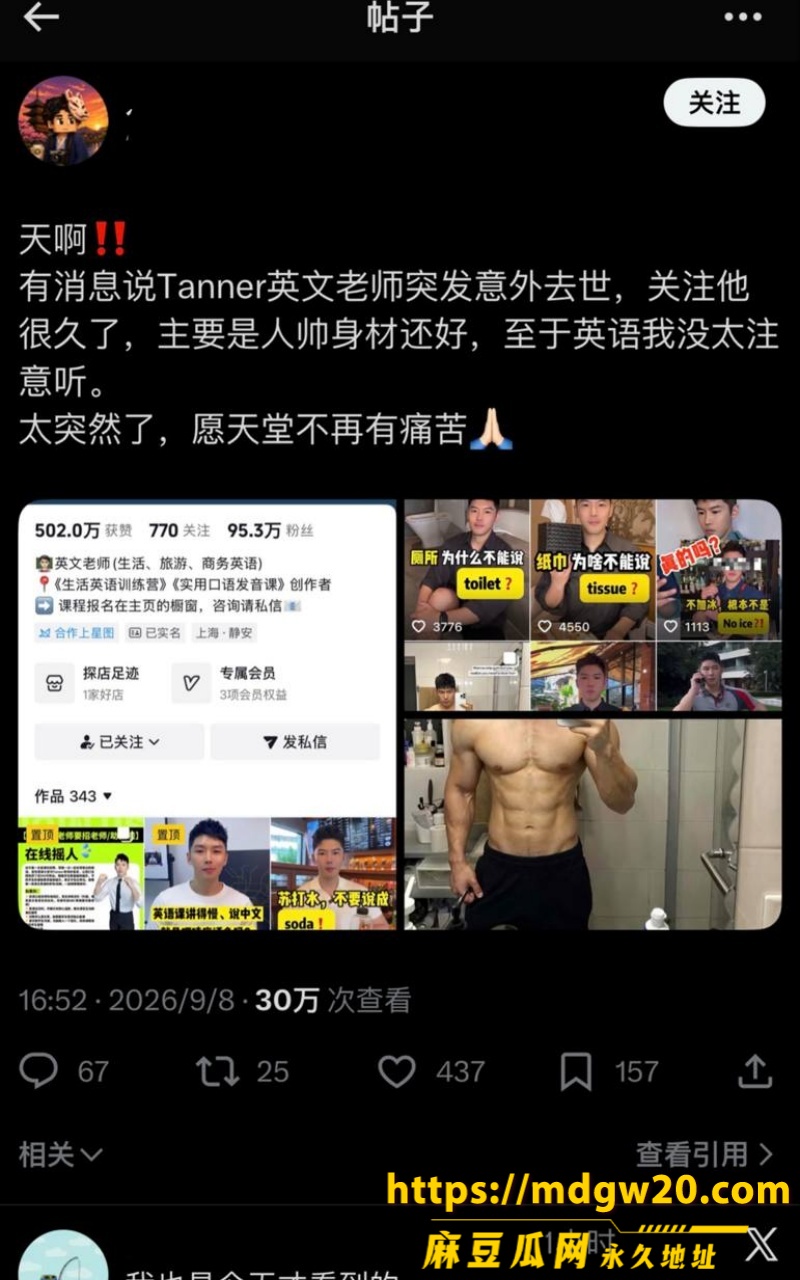The height and width of the screenshot is (1280, 800).
Task: Go back with the arrow icon
Action: (41, 18)
